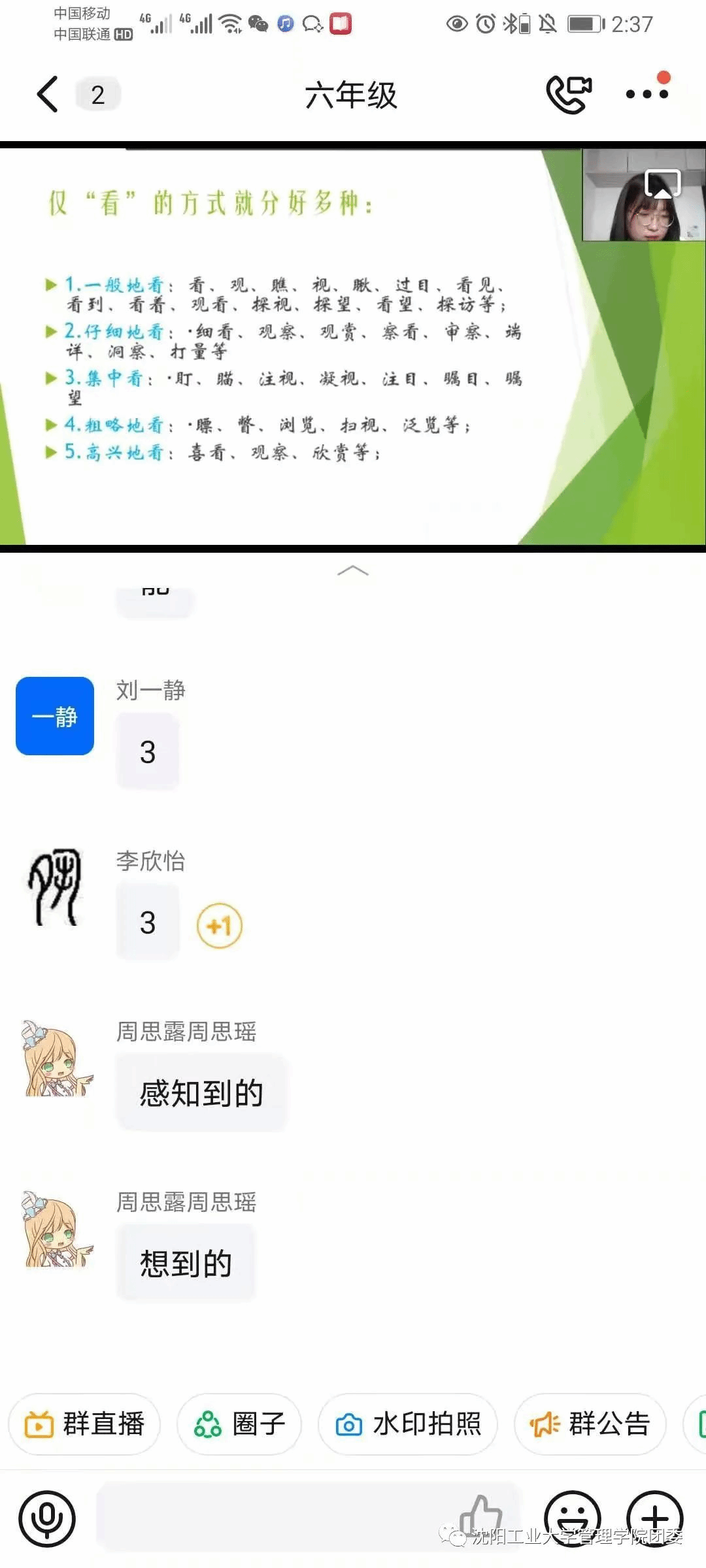Open the plus attachments menu
Screen dimensions: 706x1568
[x=655, y=1518]
